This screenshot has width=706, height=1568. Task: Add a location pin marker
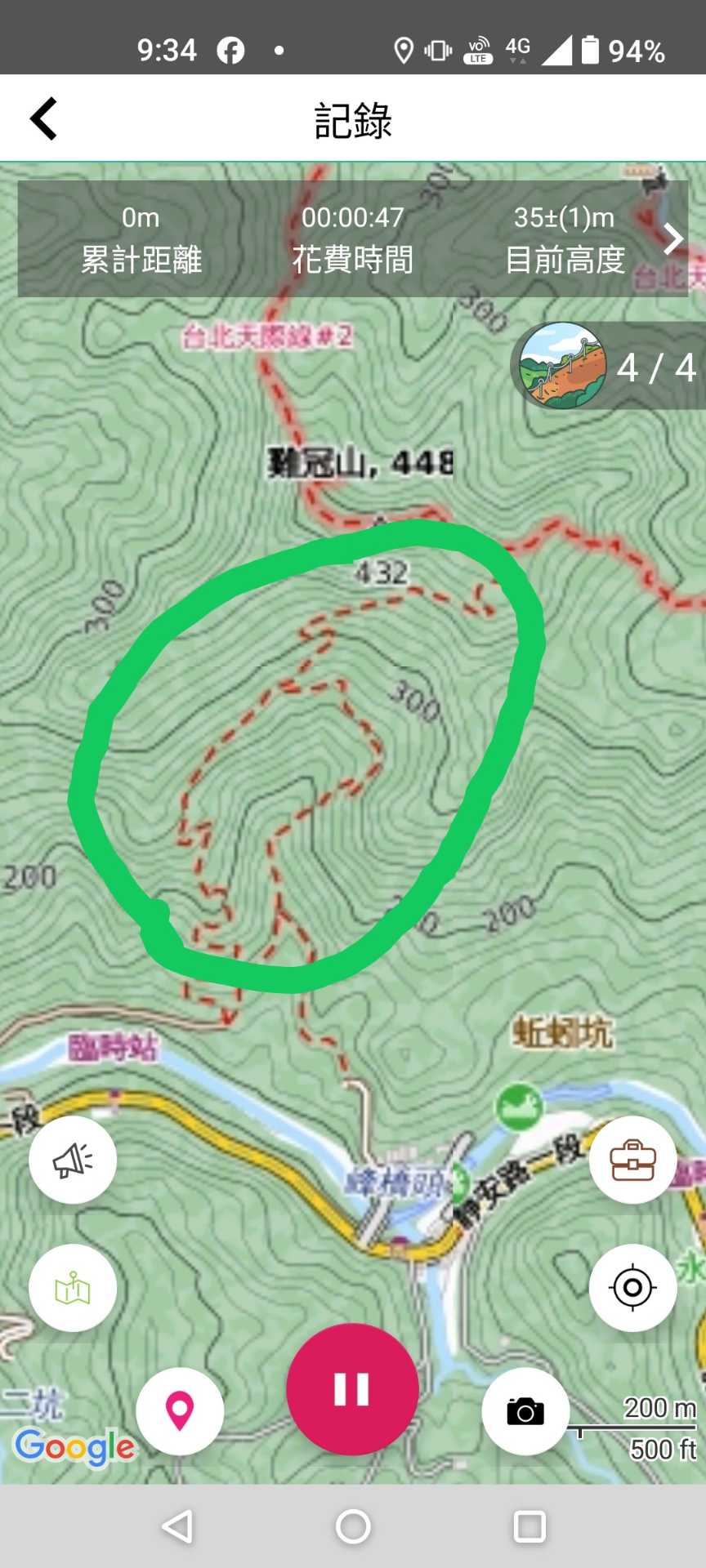(x=180, y=1411)
